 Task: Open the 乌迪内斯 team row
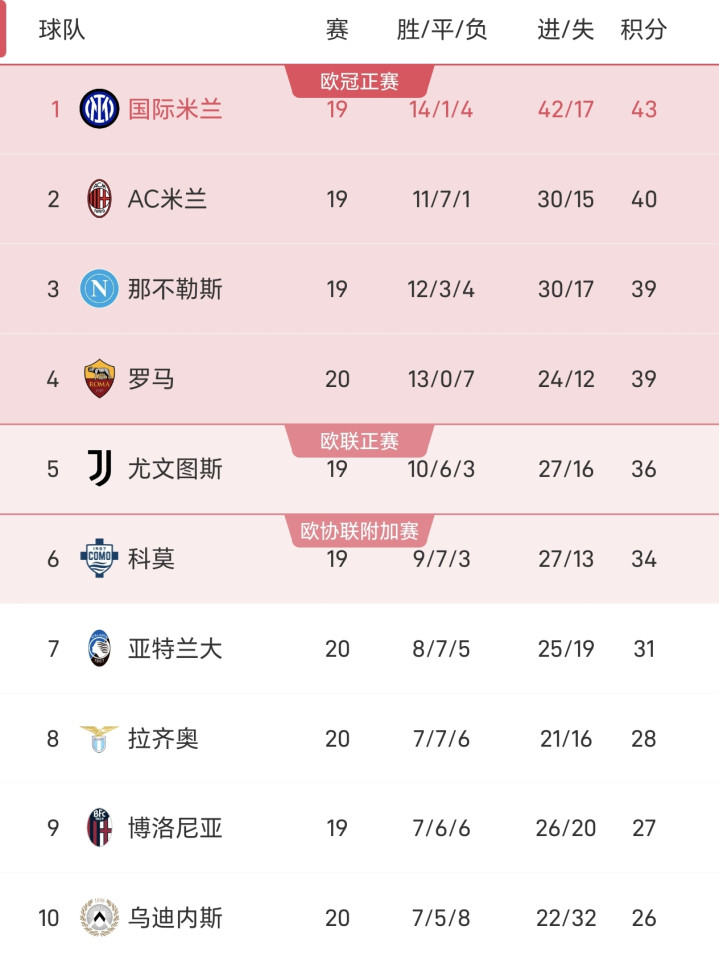[360, 917]
